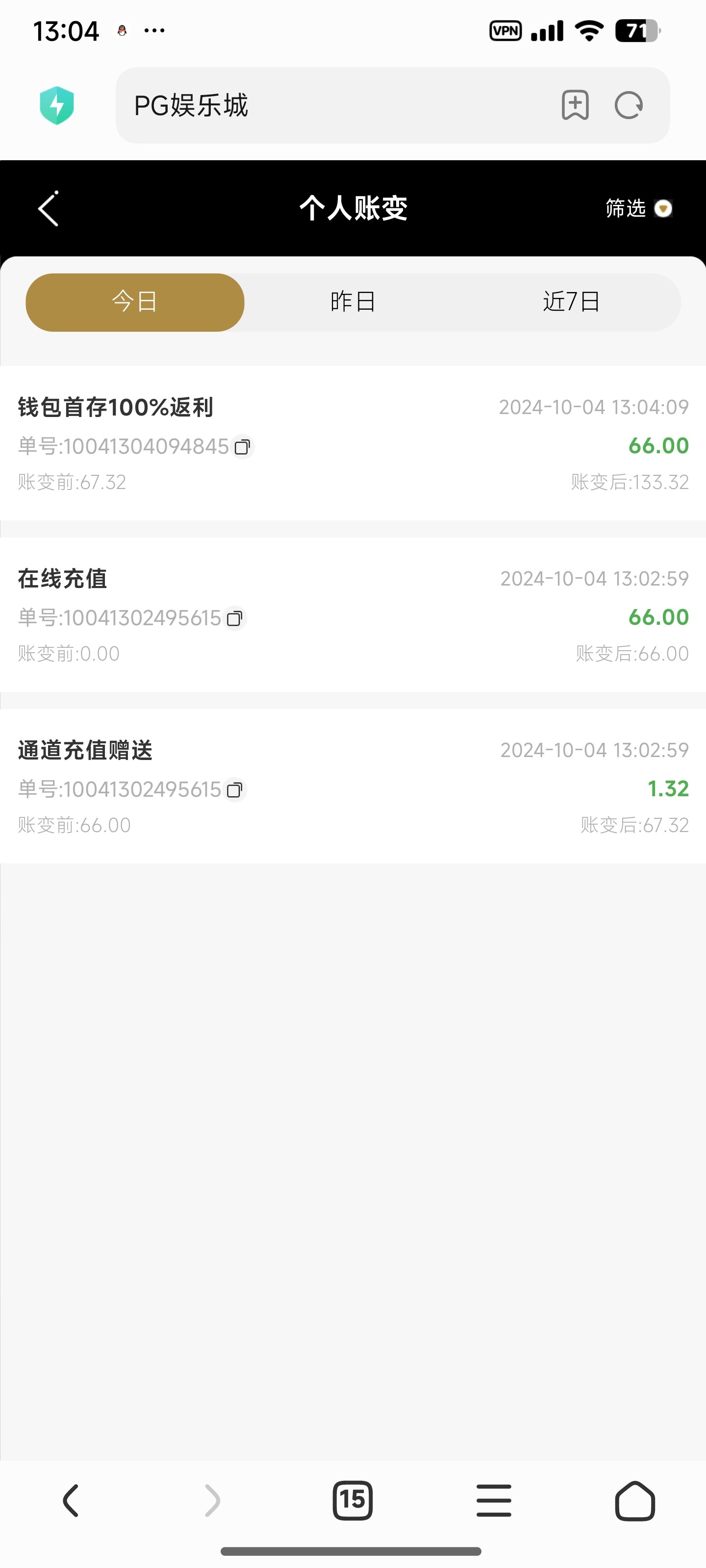Tap the forward navigation chevron
Image resolution: width=706 pixels, height=1568 pixels.
[211, 1500]
